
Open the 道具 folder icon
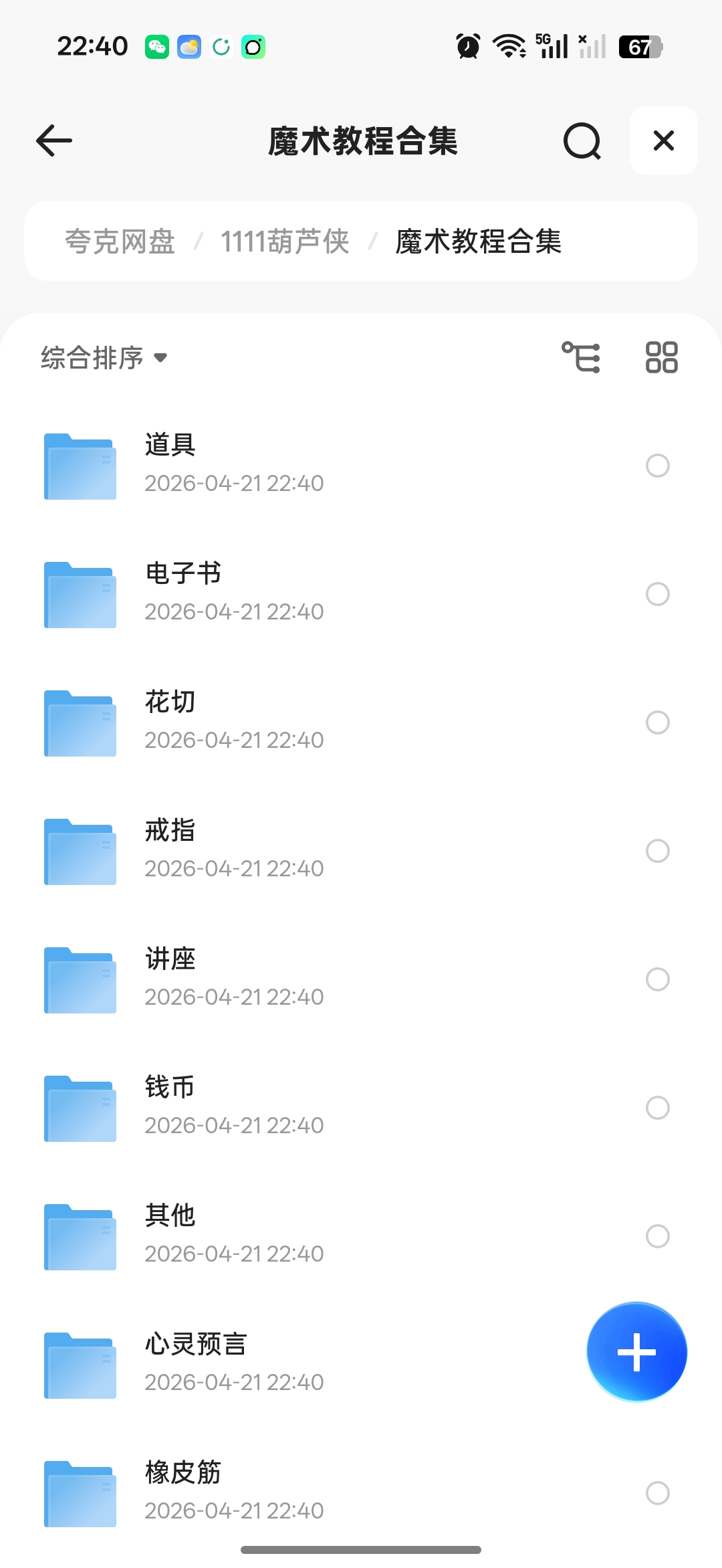tap(79, 466)
